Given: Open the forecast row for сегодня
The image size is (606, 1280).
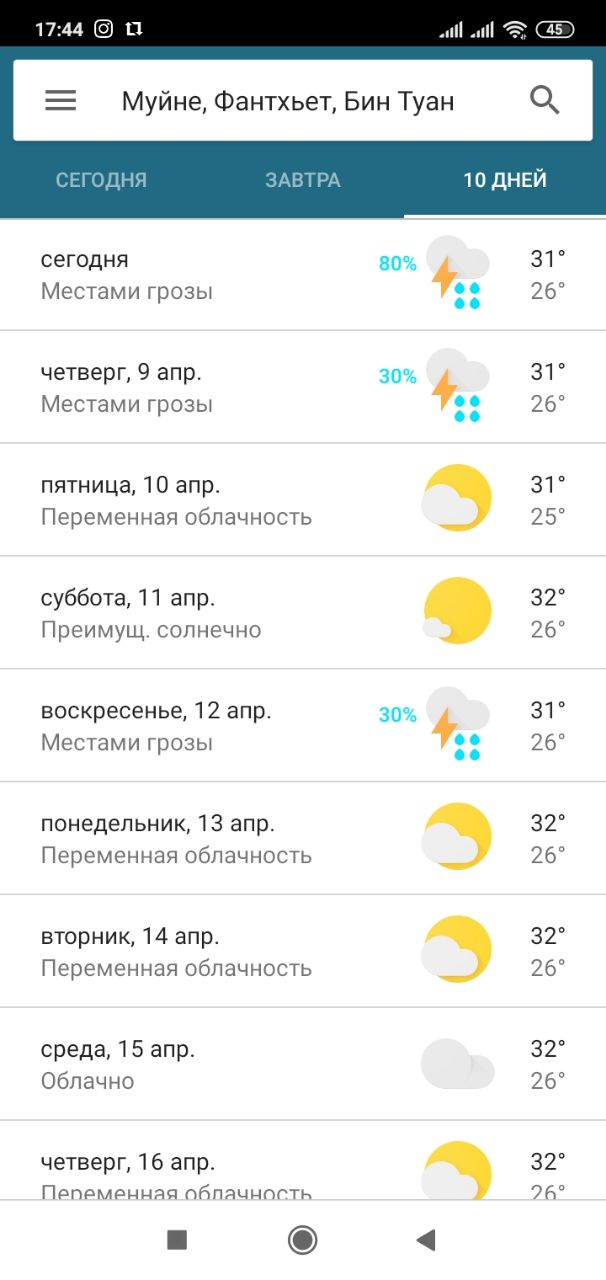Looking at the screenshot, I should coord(303,274).
